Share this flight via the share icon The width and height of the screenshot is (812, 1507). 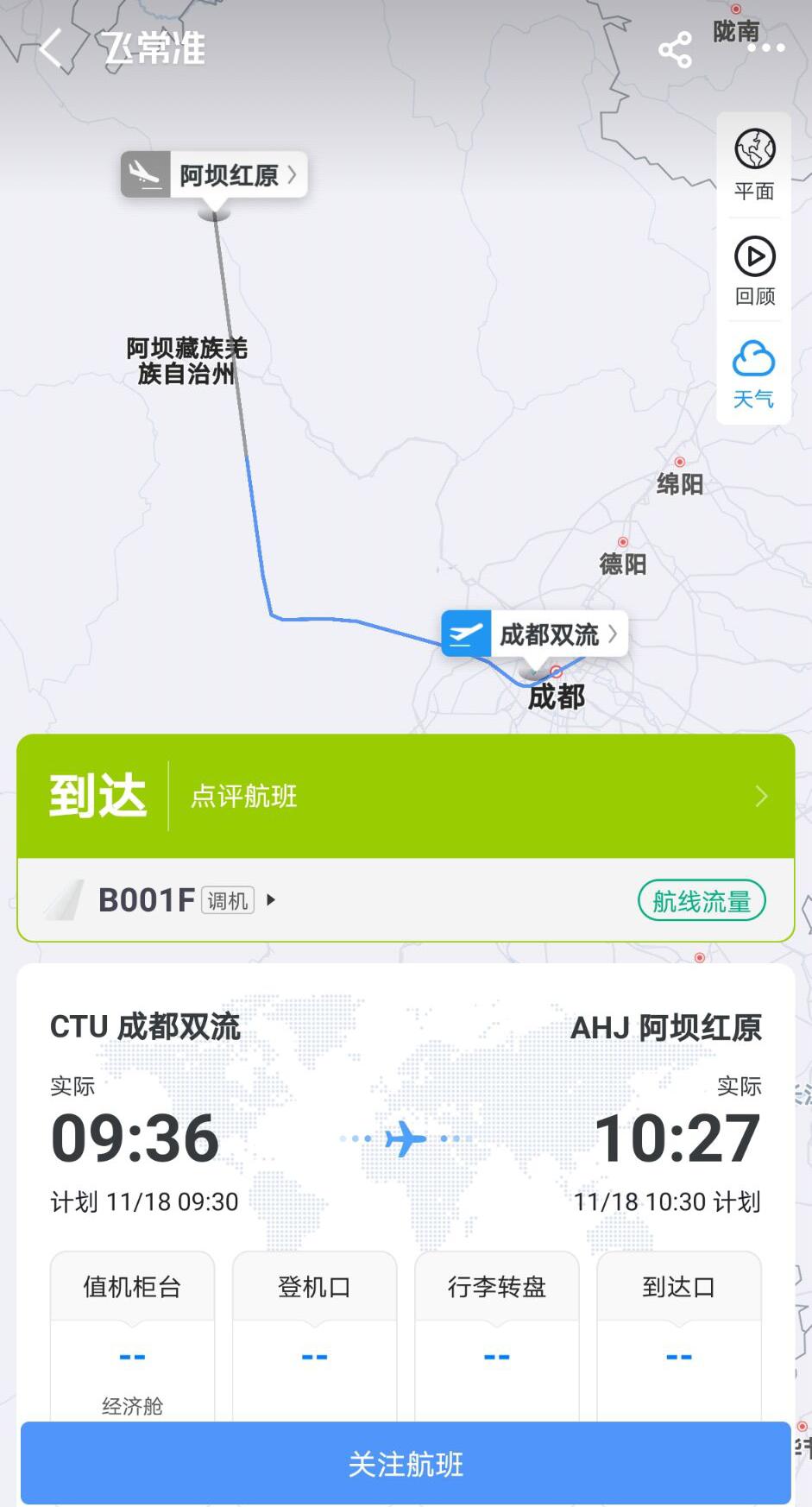coord(675,50)
